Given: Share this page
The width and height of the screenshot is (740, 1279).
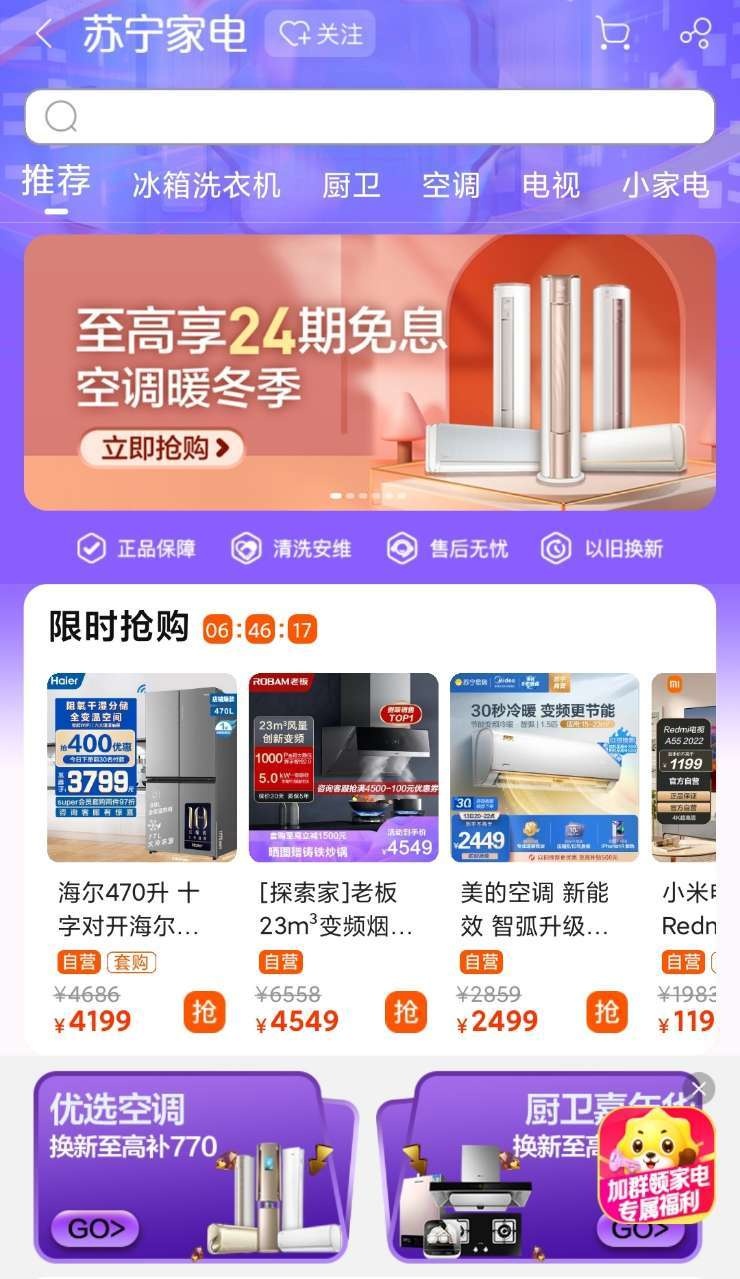Looking at the screenshot, I should pos(694,34).
